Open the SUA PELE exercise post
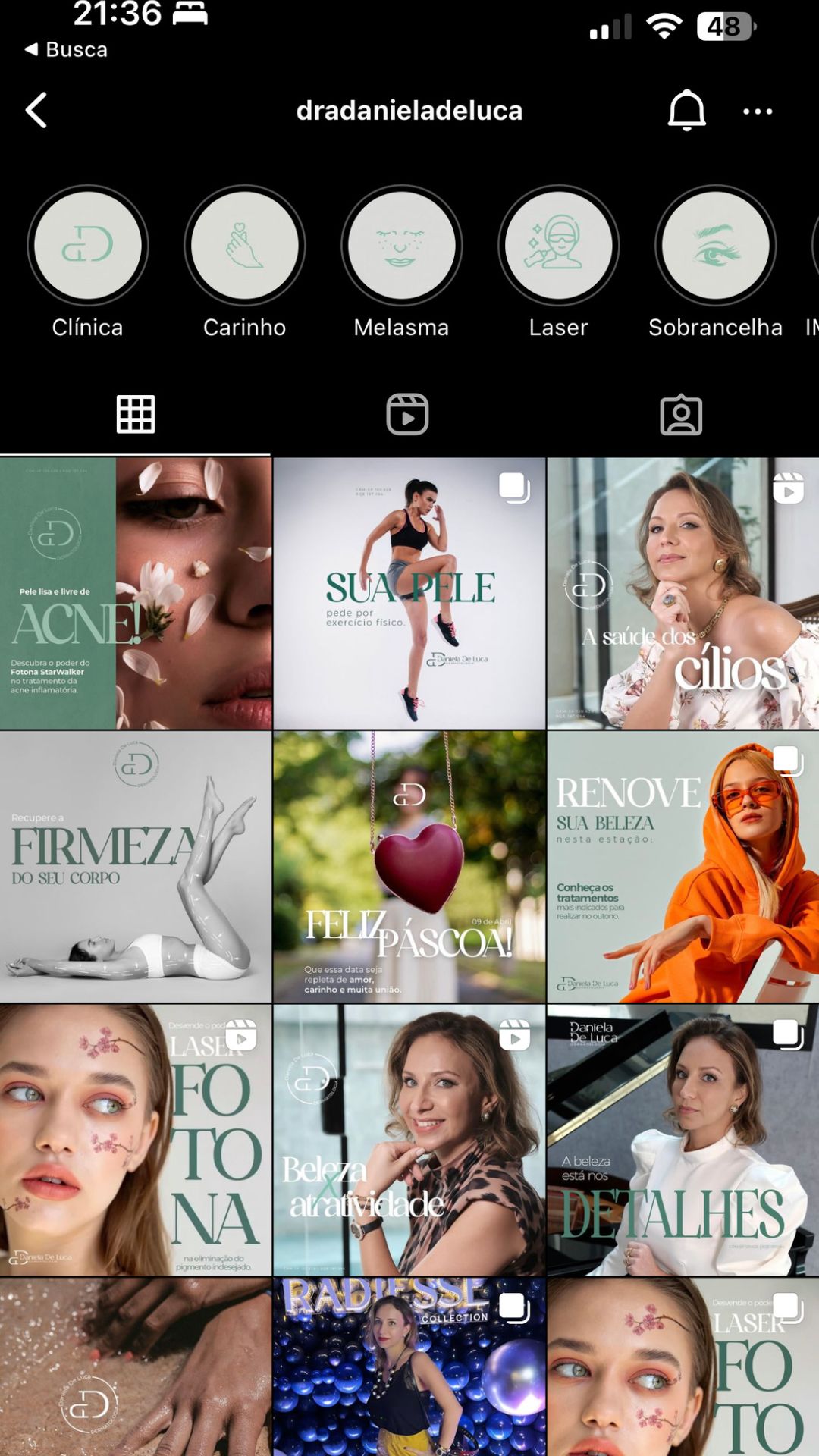Screen dimensions: 819x1456 point(409,593)
